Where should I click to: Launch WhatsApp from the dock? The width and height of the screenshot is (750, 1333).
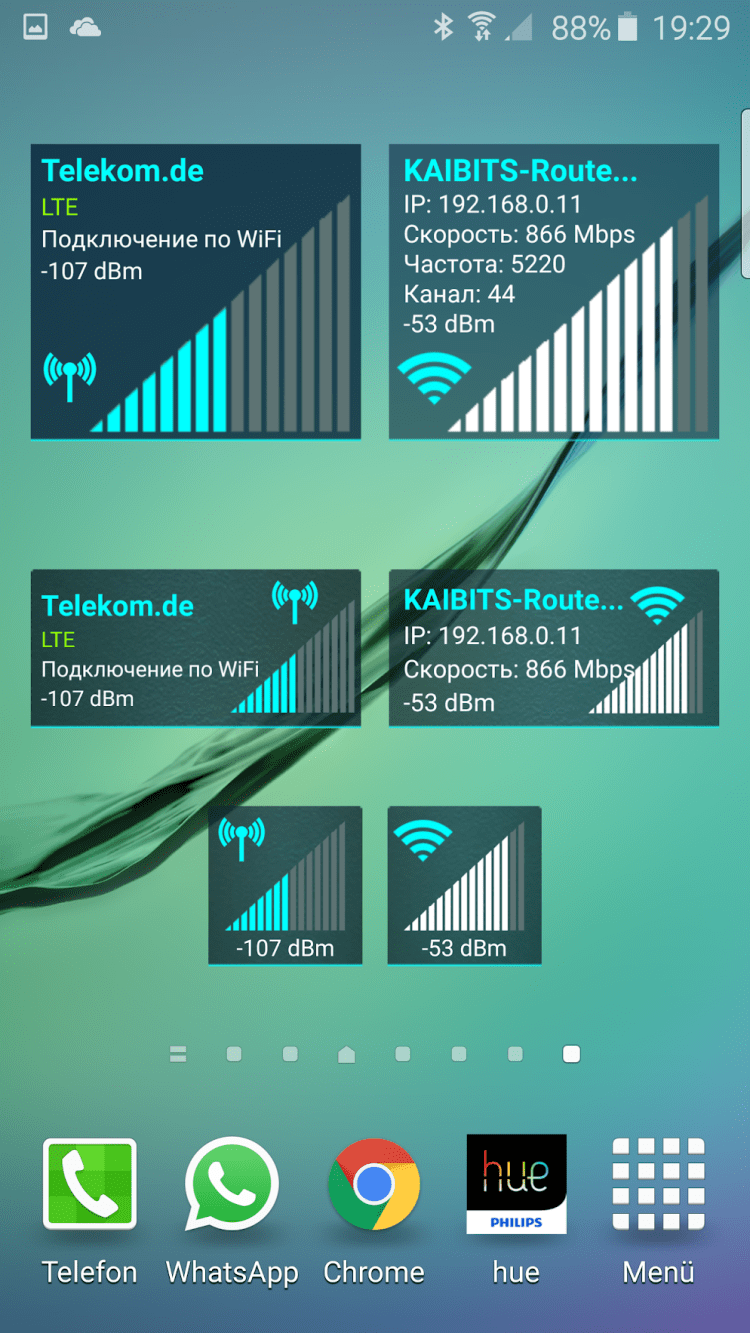[232, 1185]
